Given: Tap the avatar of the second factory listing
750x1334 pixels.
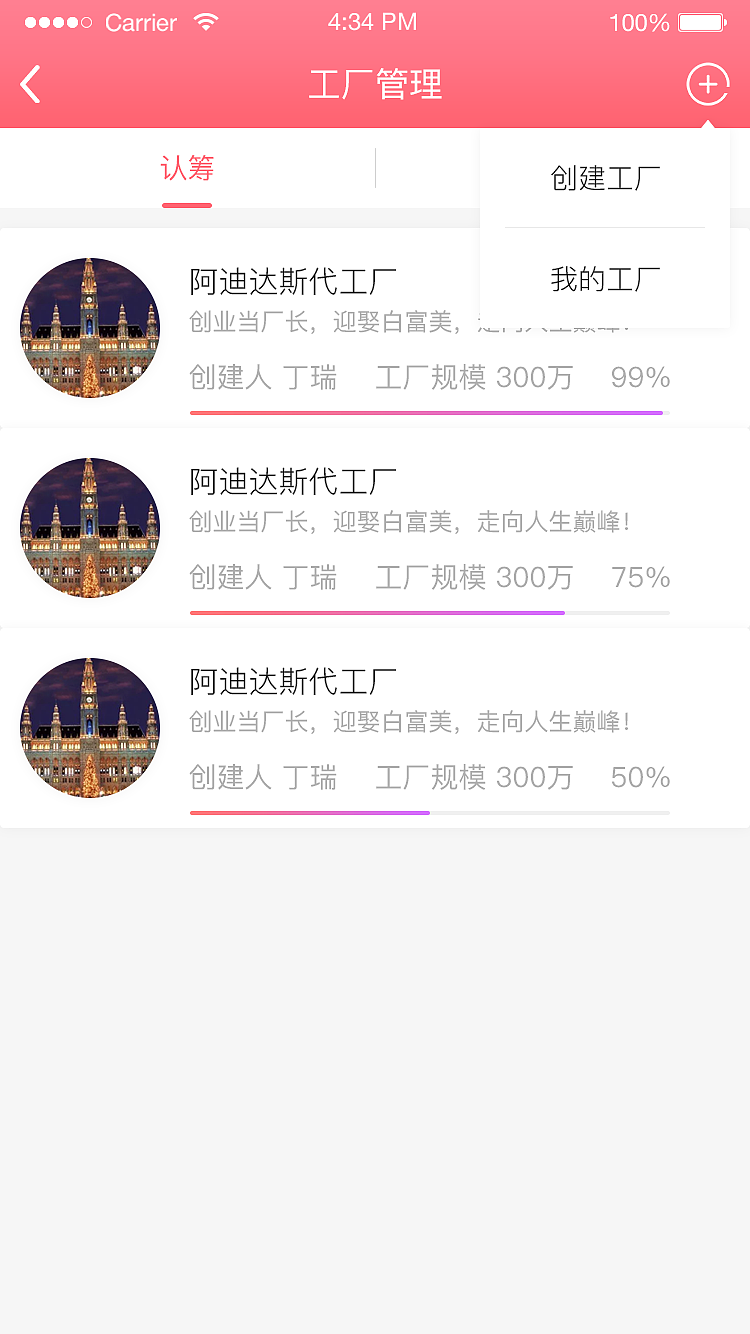Looking at the screenshot, I should click(x=89, y=528).
